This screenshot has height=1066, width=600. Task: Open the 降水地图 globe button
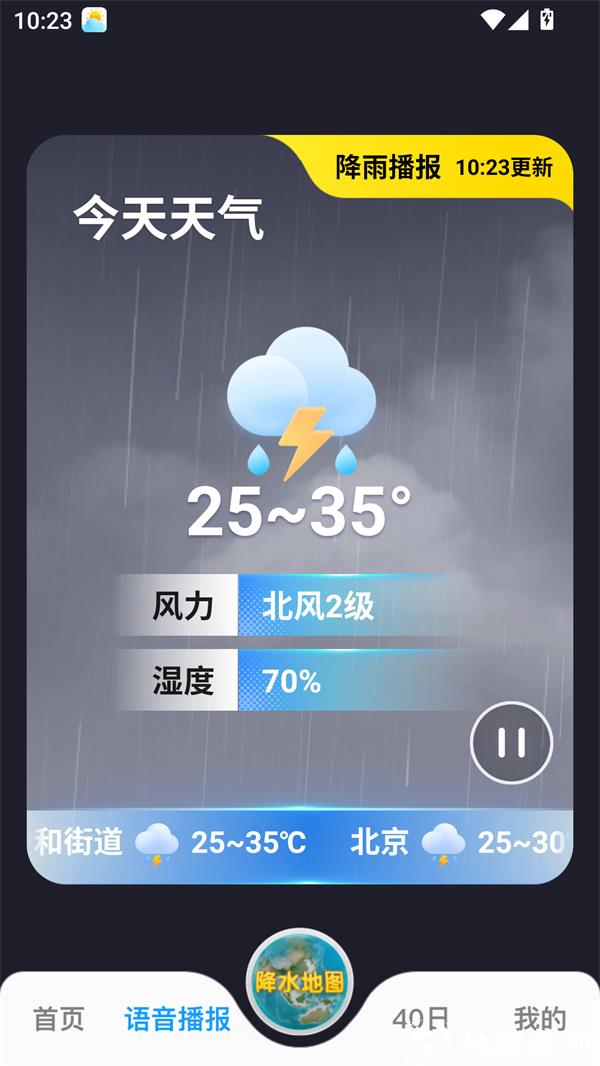coord(299,981)
